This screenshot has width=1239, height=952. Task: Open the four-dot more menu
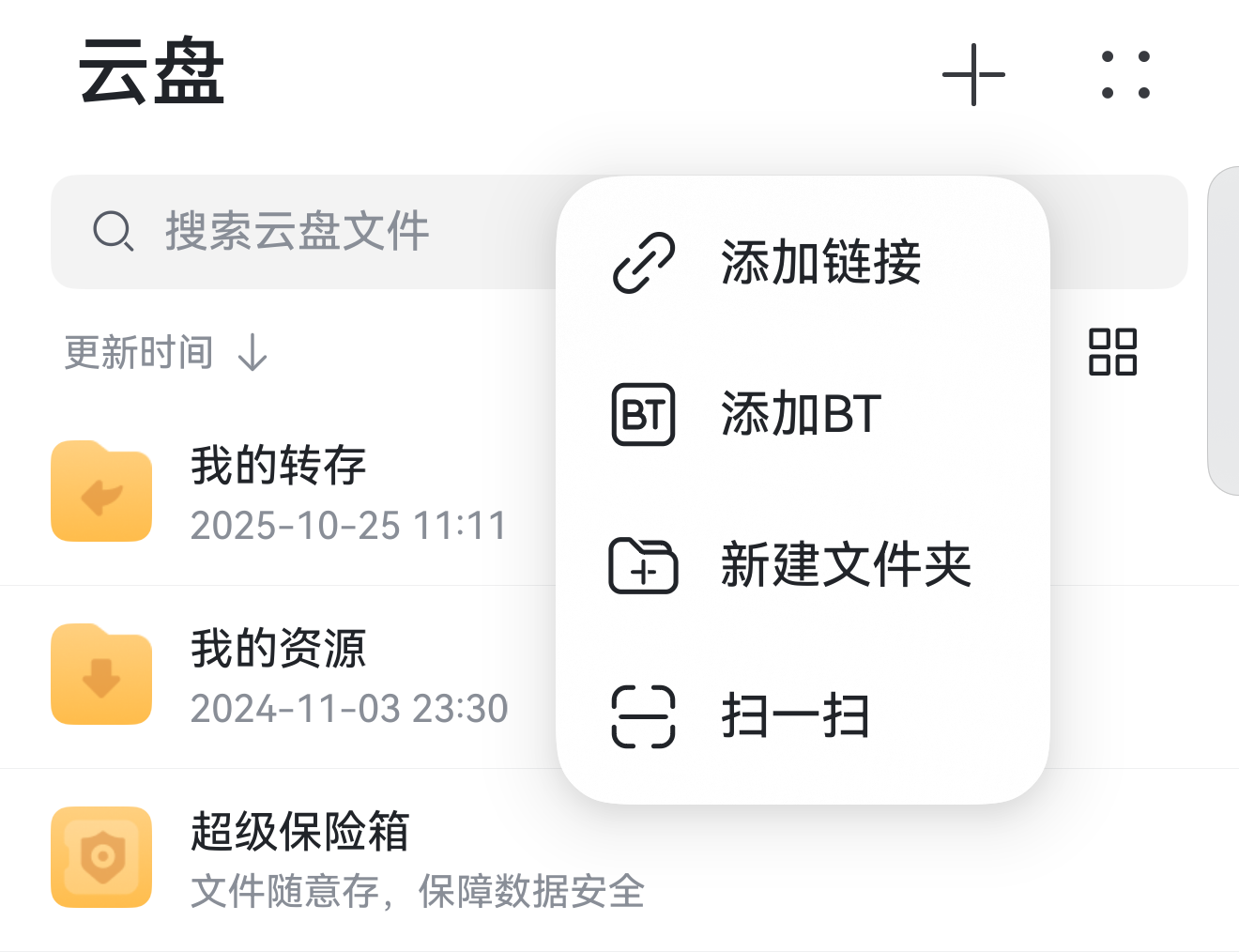pos(1125,75)
